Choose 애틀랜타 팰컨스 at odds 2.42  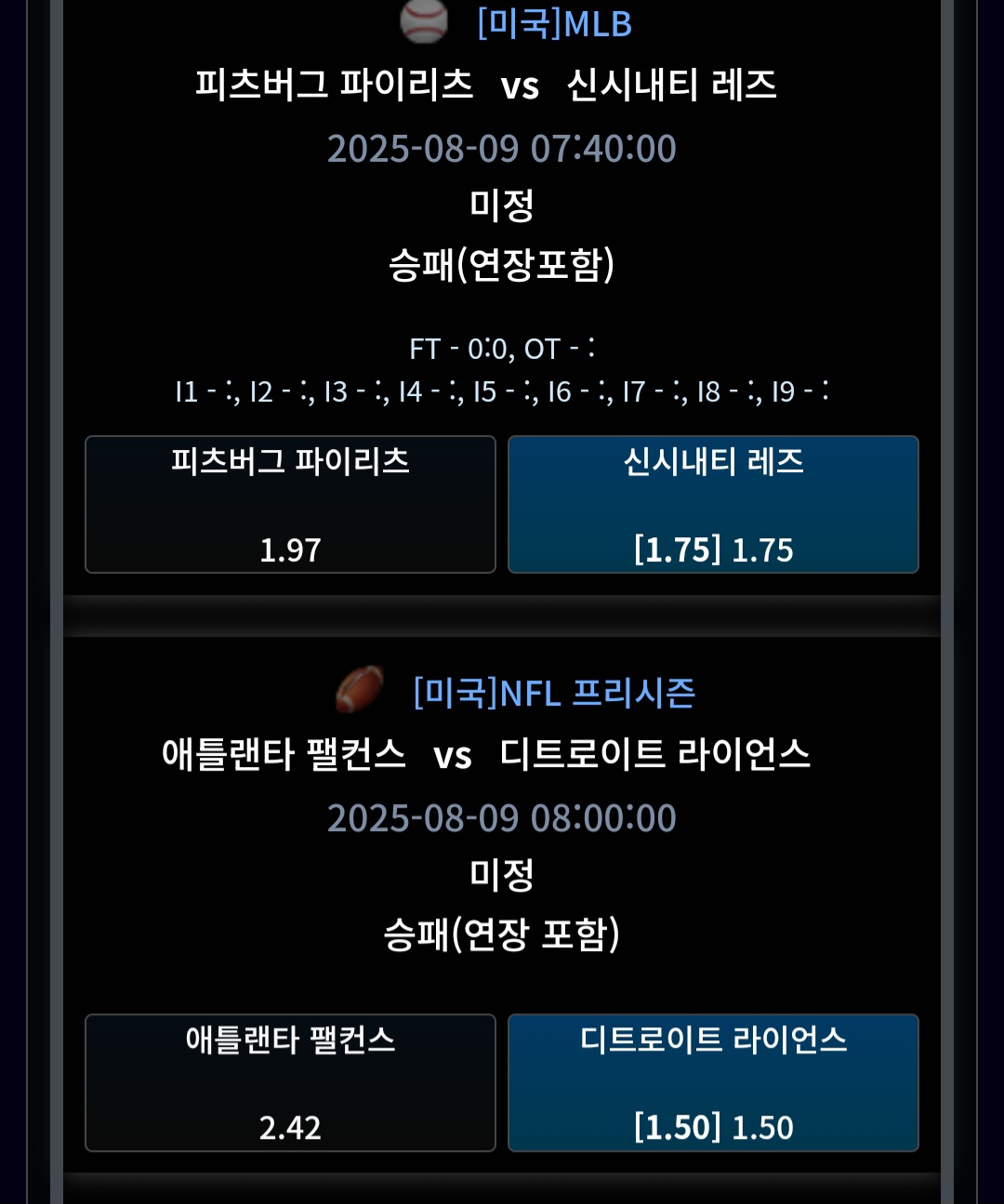click(290, 1083)
